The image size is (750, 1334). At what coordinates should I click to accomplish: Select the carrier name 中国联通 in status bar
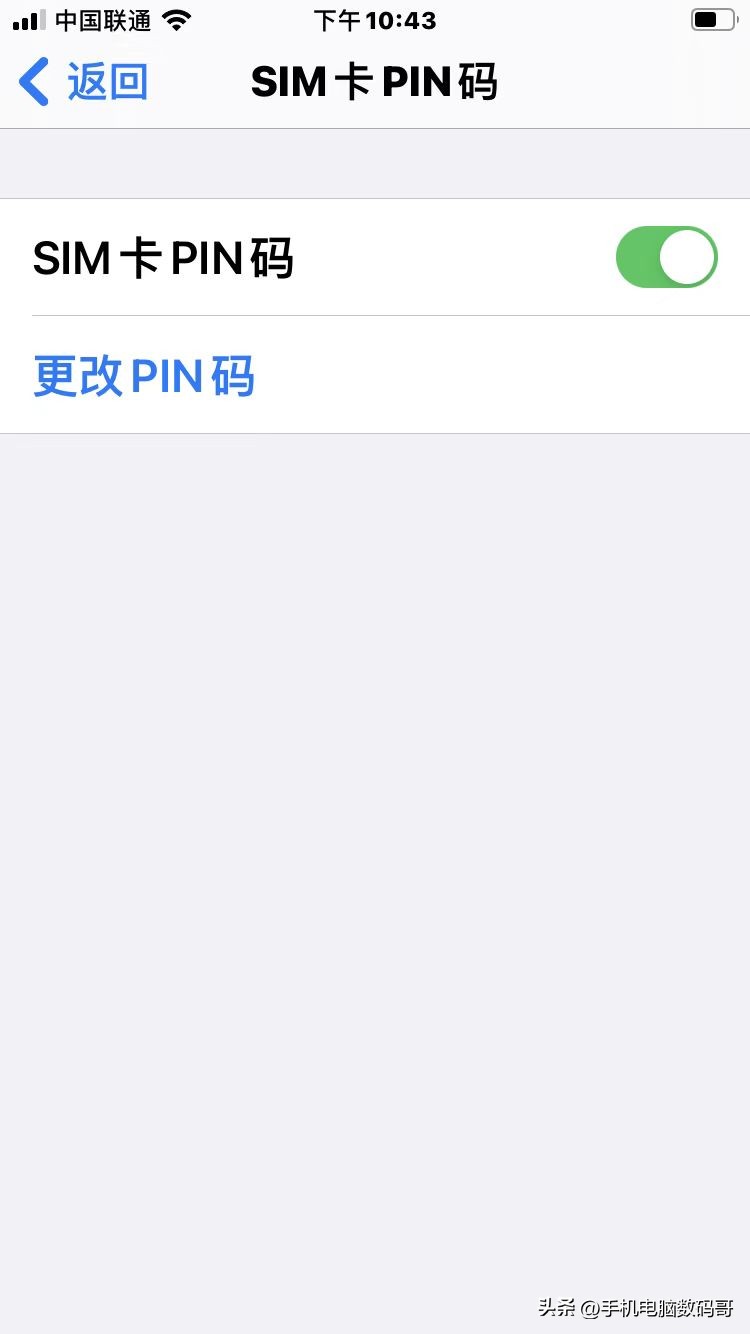click(105, 19)
